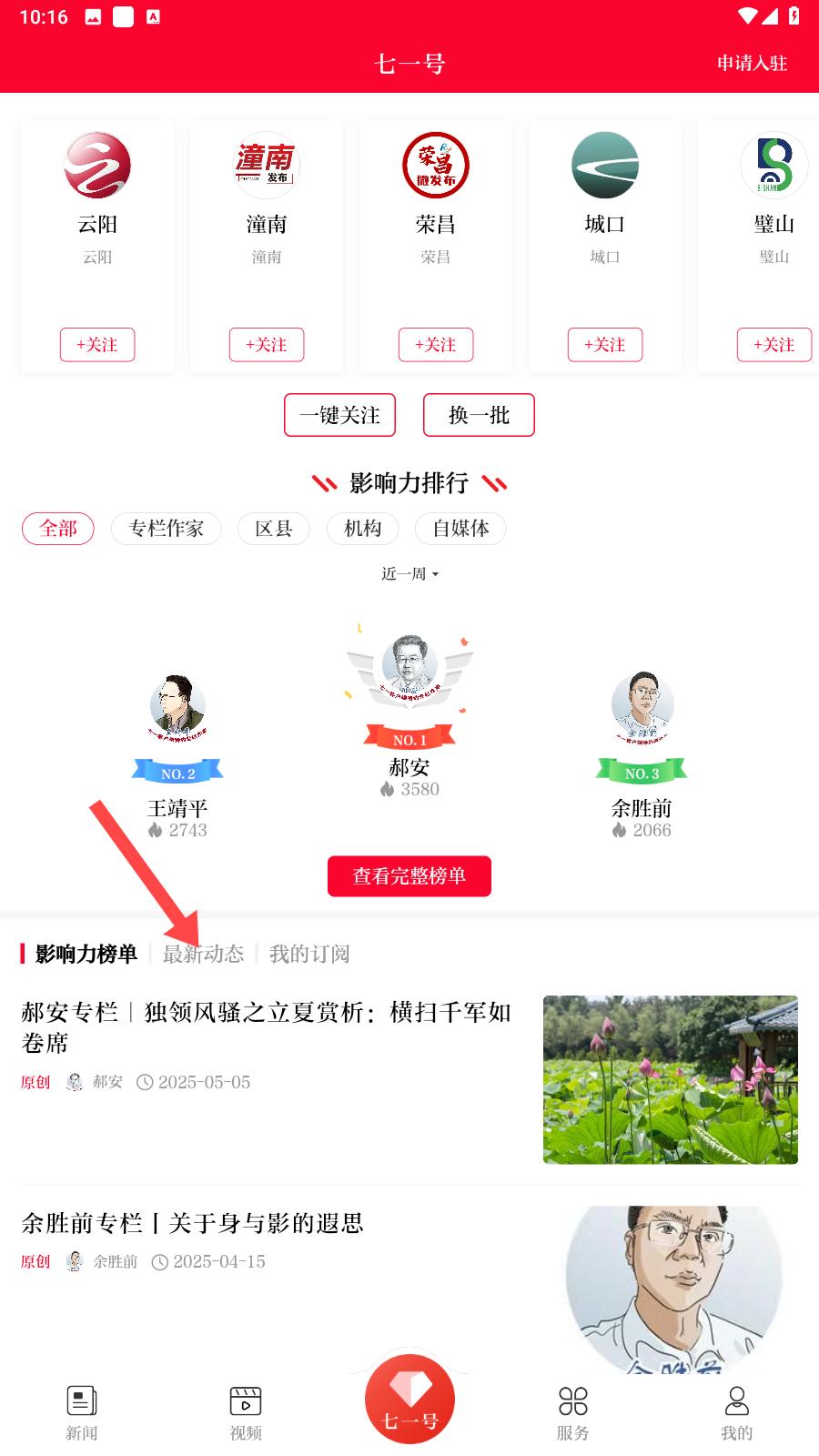The height and width of the screenshot is (1456, 819).
Task: Open the 郝安专栏 立夏赏析 article
Action: point(409,1079)
